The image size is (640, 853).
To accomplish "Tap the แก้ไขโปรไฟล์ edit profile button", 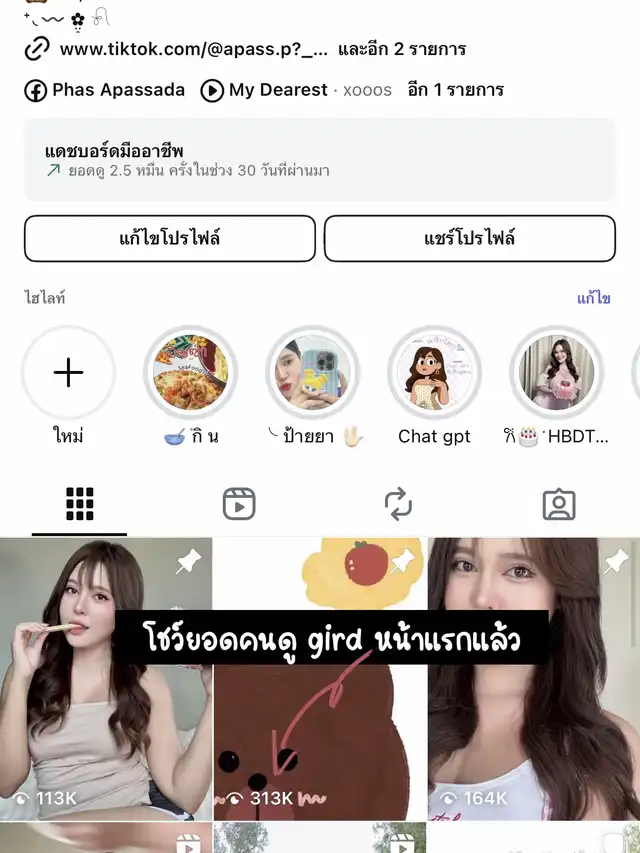I will 170,238.
